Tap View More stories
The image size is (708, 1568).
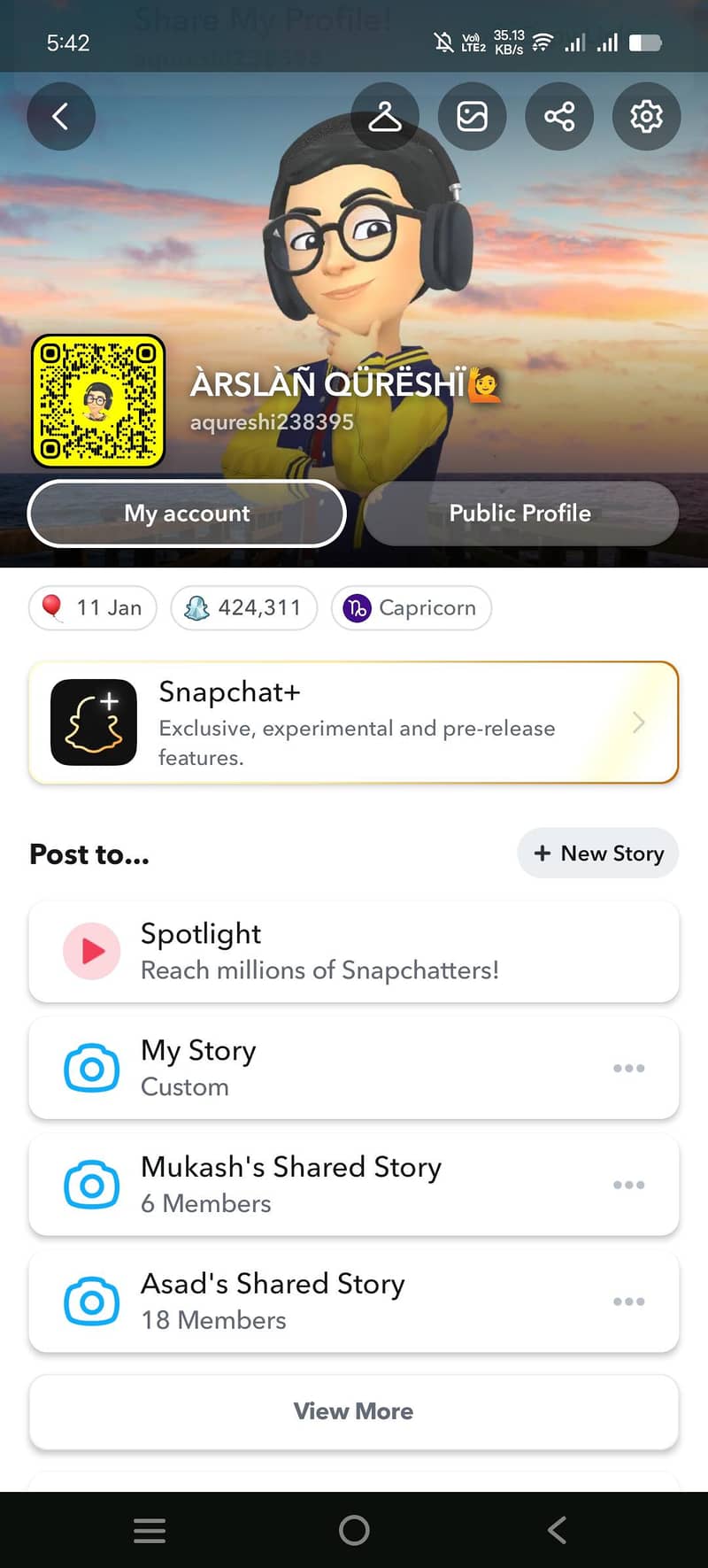click(x=354, y=1411)
